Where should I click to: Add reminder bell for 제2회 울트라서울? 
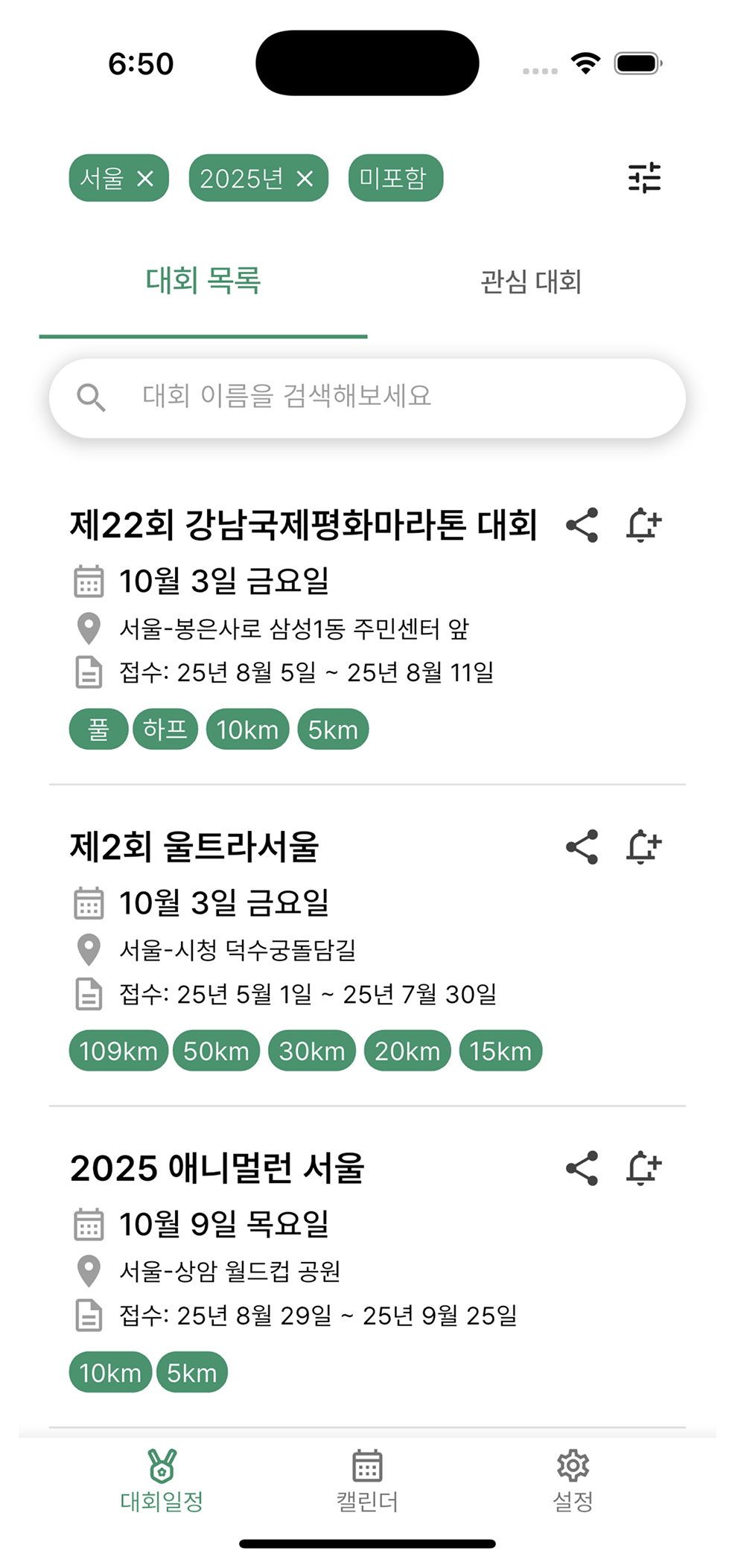643,847
